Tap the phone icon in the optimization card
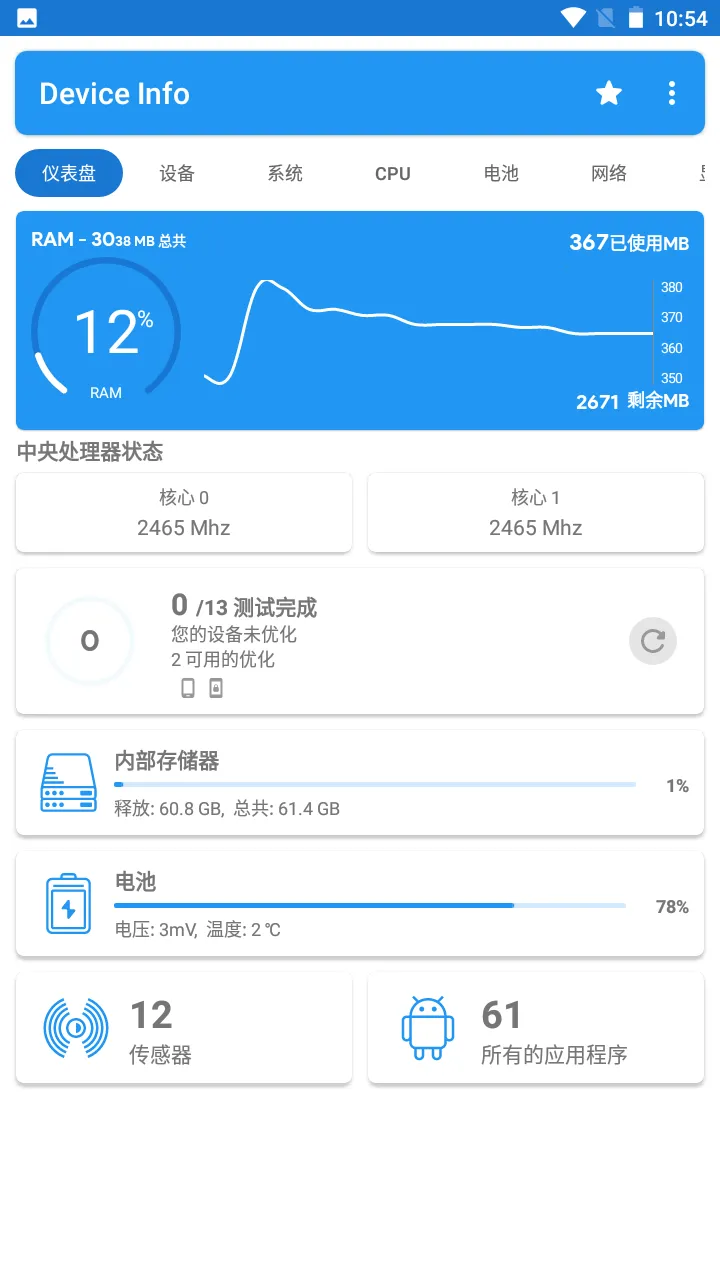The height and width of the screenshot is (1280, 720). pyautogui.click(x=187, y=687)
